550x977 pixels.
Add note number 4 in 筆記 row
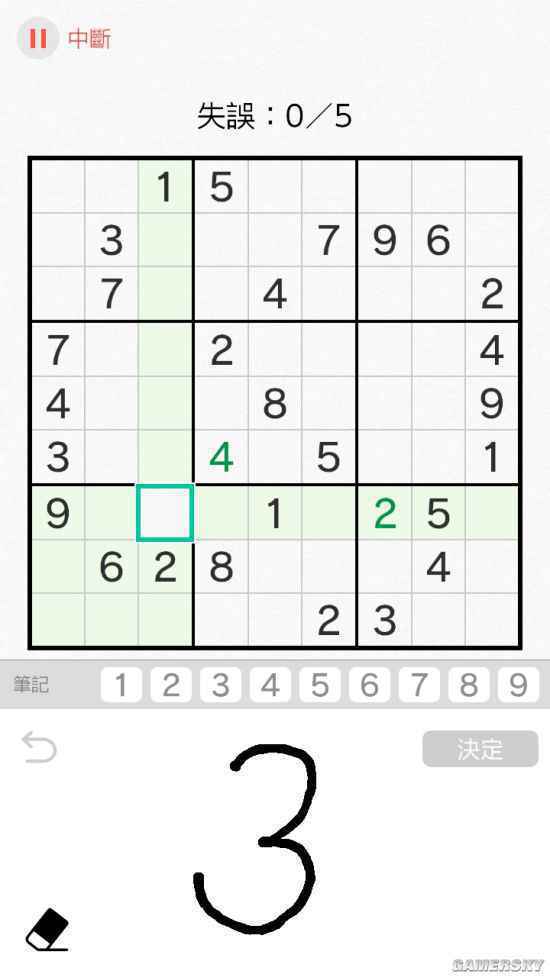pyautogui.click(x=270, y=685)
